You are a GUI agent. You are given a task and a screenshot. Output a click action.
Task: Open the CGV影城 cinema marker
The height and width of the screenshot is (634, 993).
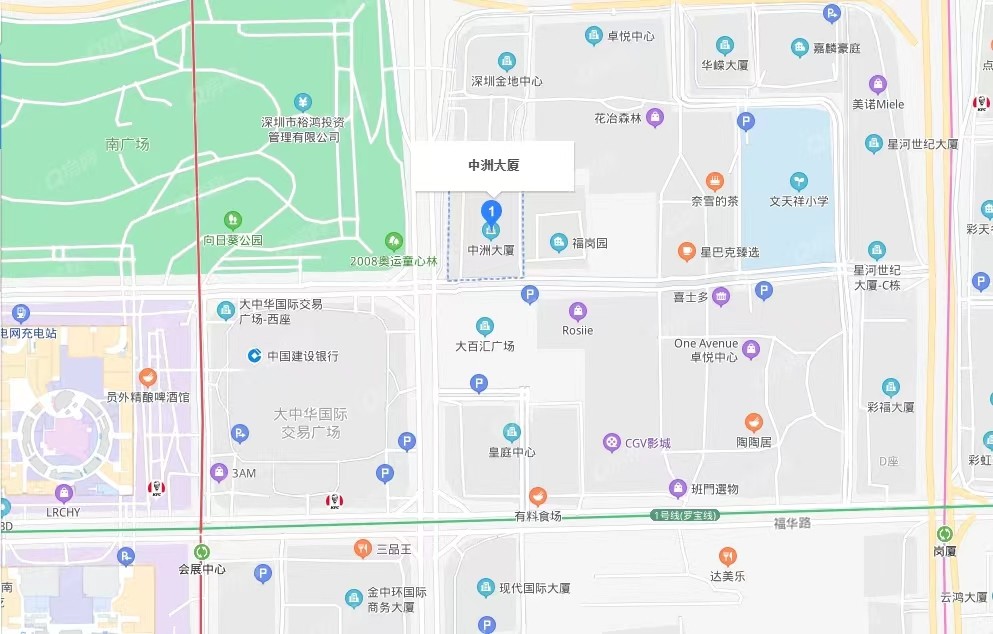coord(612,442)
